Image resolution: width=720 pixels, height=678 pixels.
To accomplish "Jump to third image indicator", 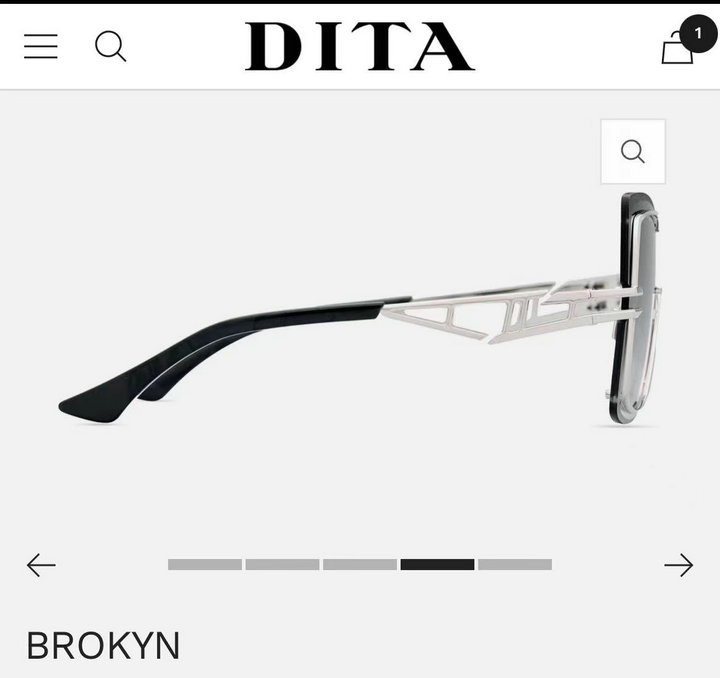I will [360, 565].
